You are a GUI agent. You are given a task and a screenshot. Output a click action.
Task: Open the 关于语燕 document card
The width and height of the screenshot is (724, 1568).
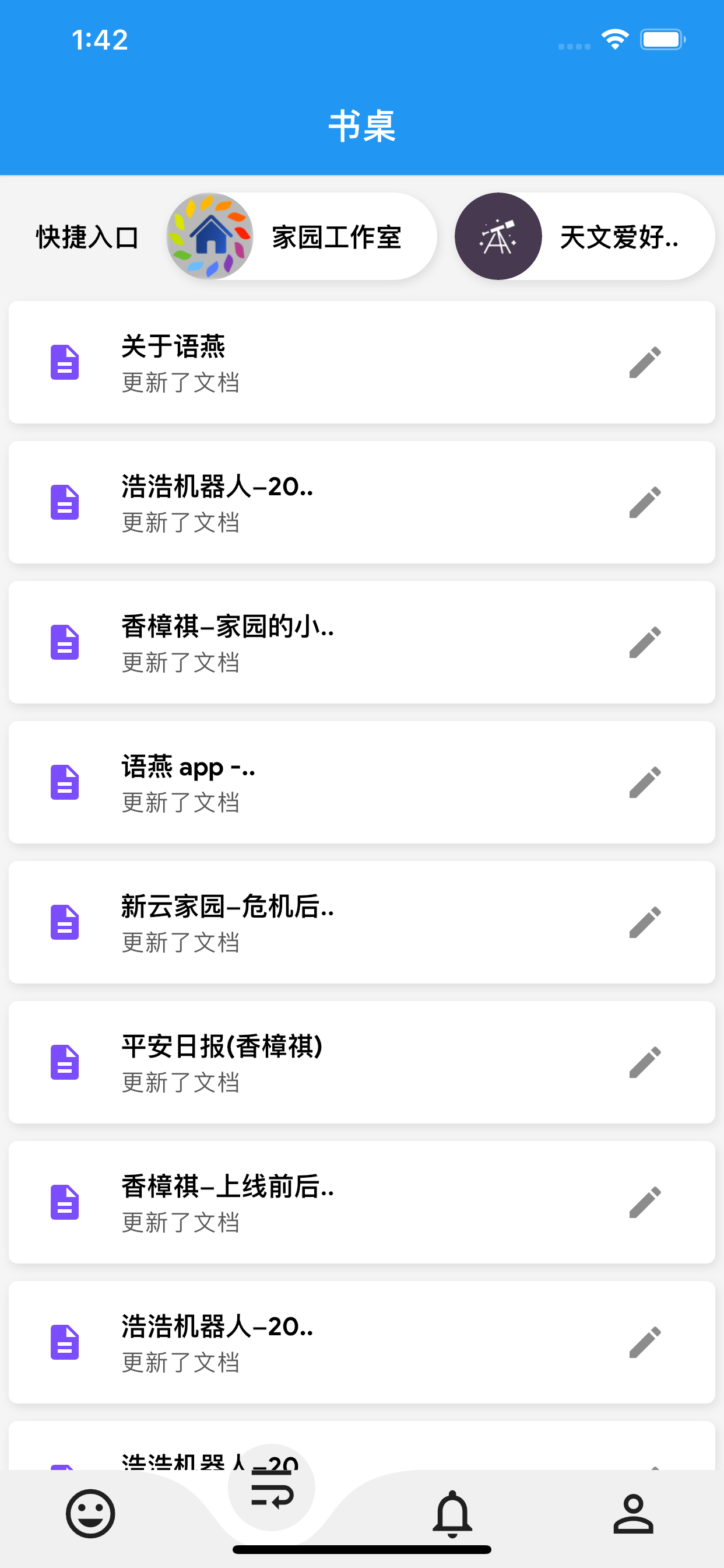click(x=304, y=362)
